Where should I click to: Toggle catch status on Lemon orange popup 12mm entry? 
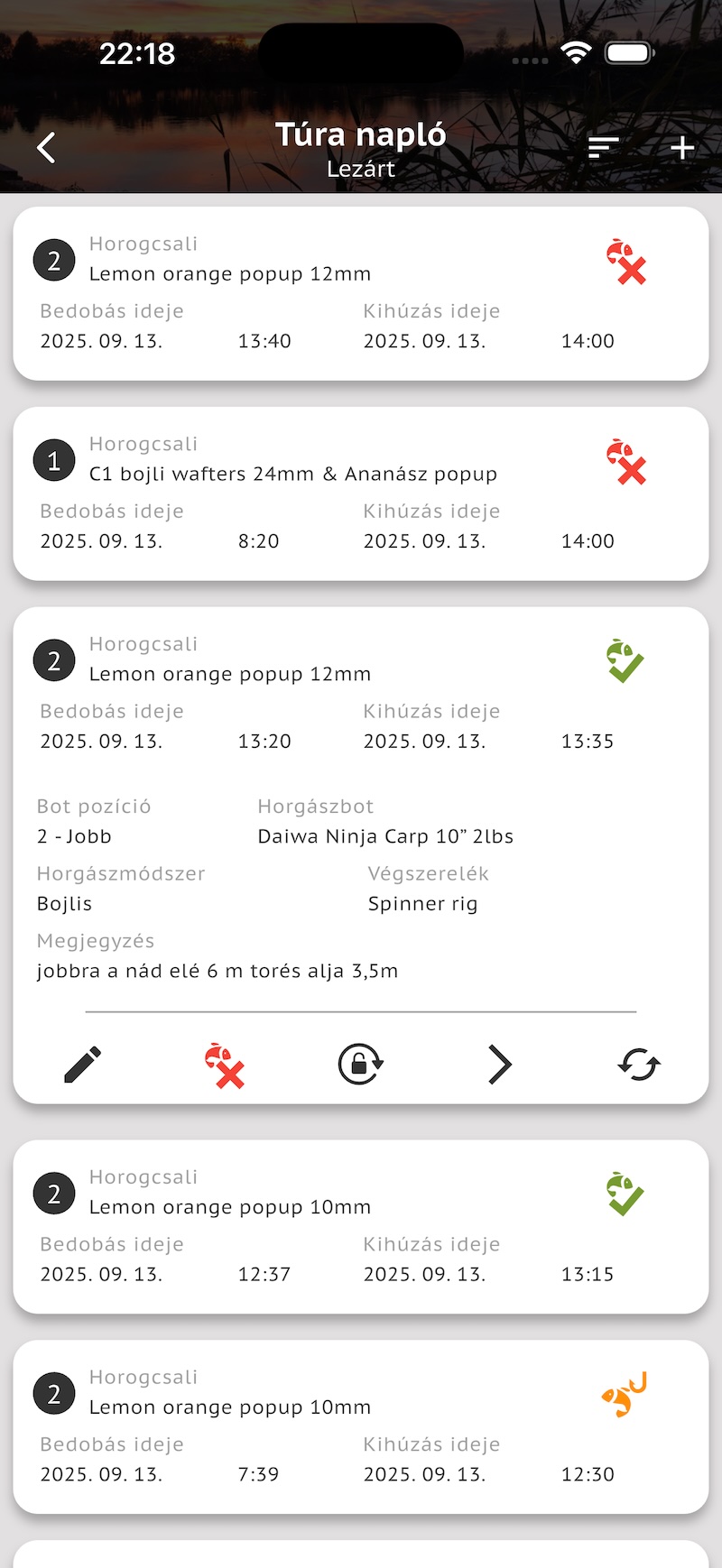pos(626,260)
